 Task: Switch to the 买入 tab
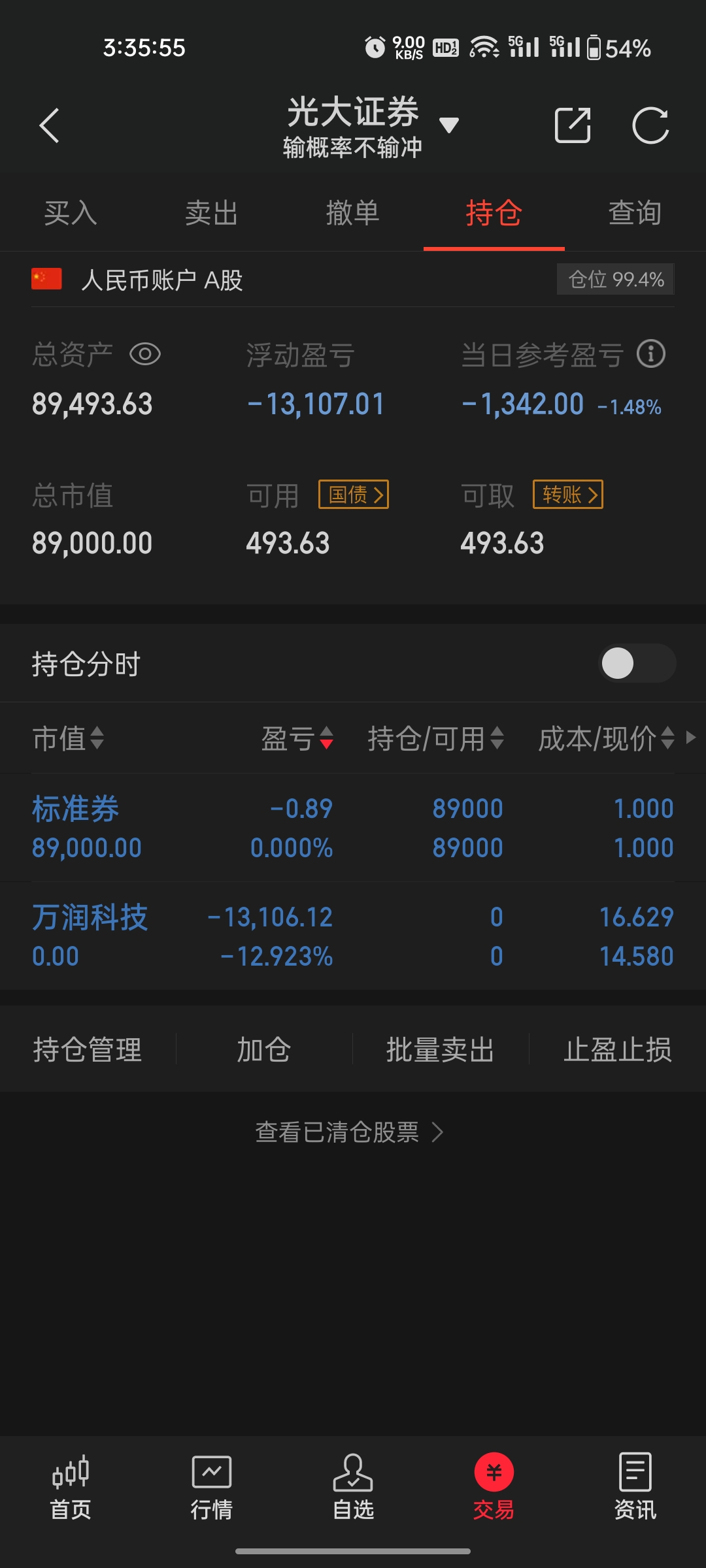pos(71,213)
